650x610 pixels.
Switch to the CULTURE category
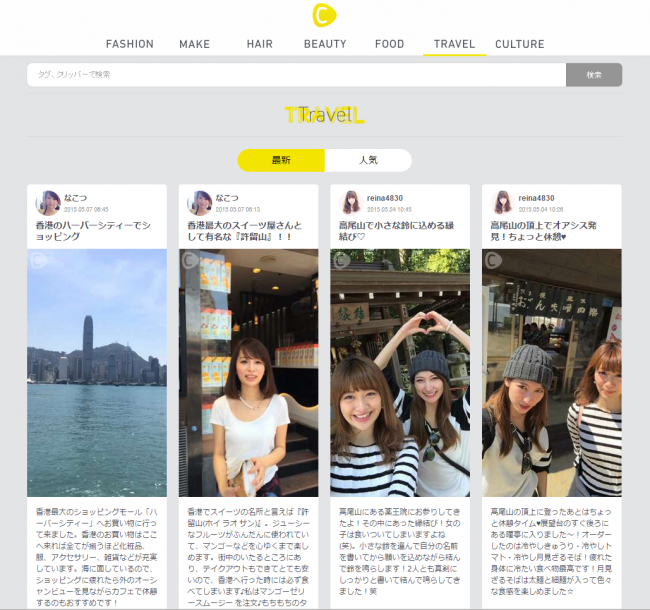point(520,44)
